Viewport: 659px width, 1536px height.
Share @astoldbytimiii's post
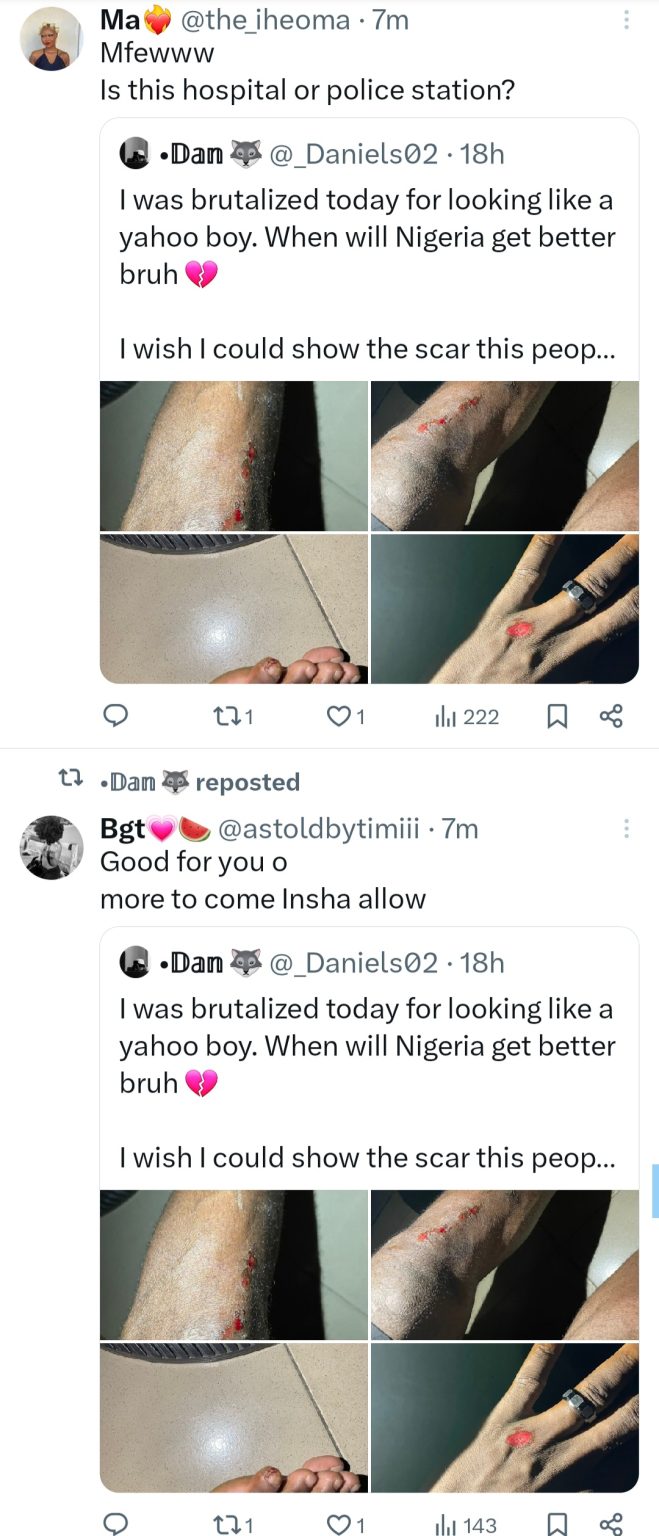pos(610,1524)
